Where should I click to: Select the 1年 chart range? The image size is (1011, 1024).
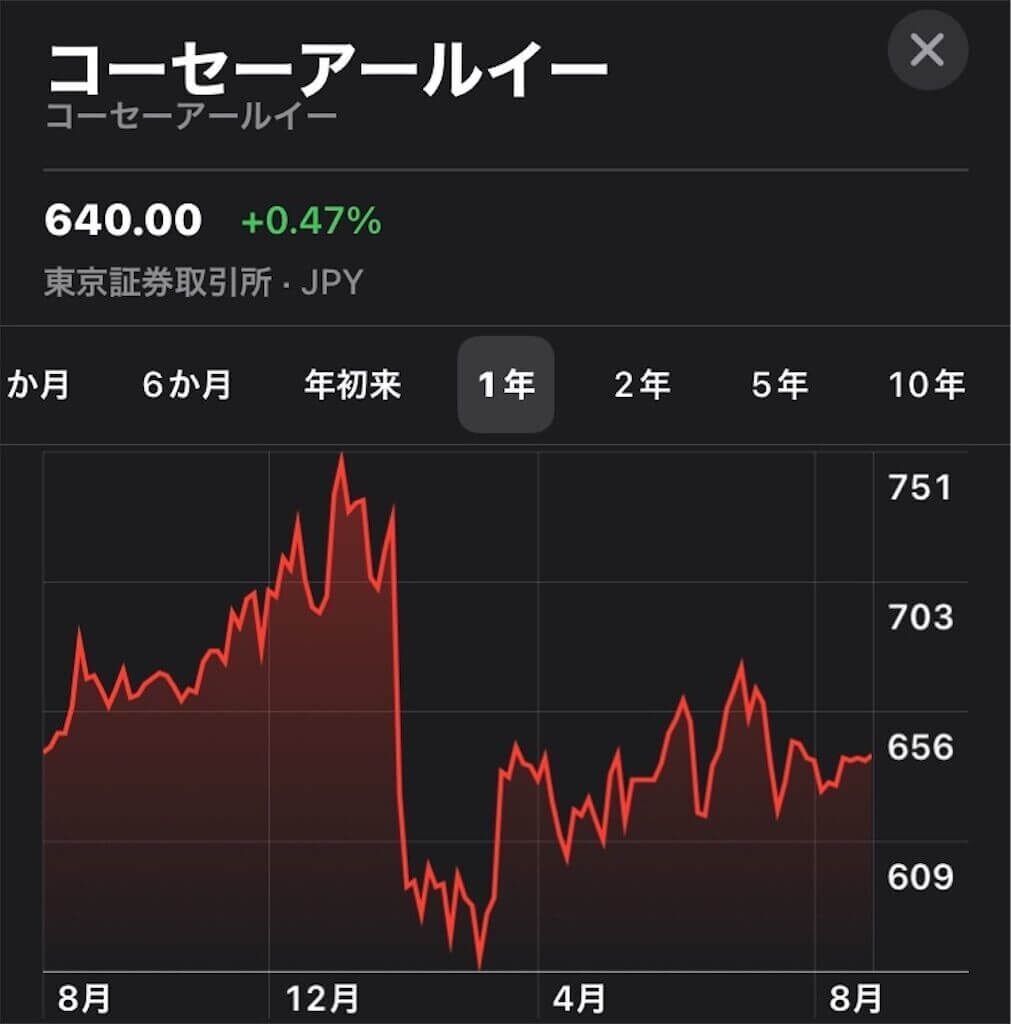[x=505, y=385]
